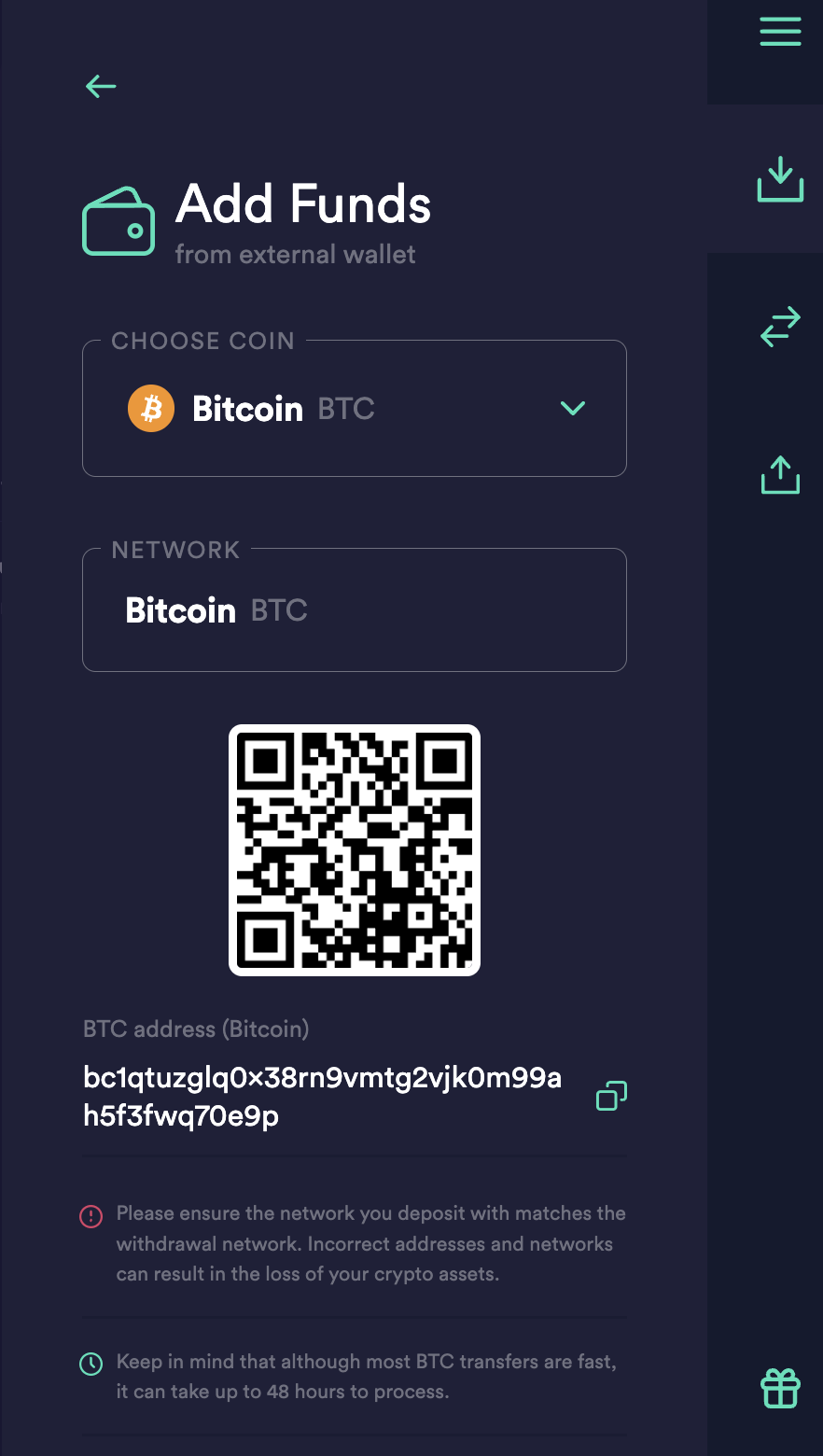Viewport: 823px width, 1456px height.
Task: Open the rewards gift icon
Action: (x=780, y=1388)
